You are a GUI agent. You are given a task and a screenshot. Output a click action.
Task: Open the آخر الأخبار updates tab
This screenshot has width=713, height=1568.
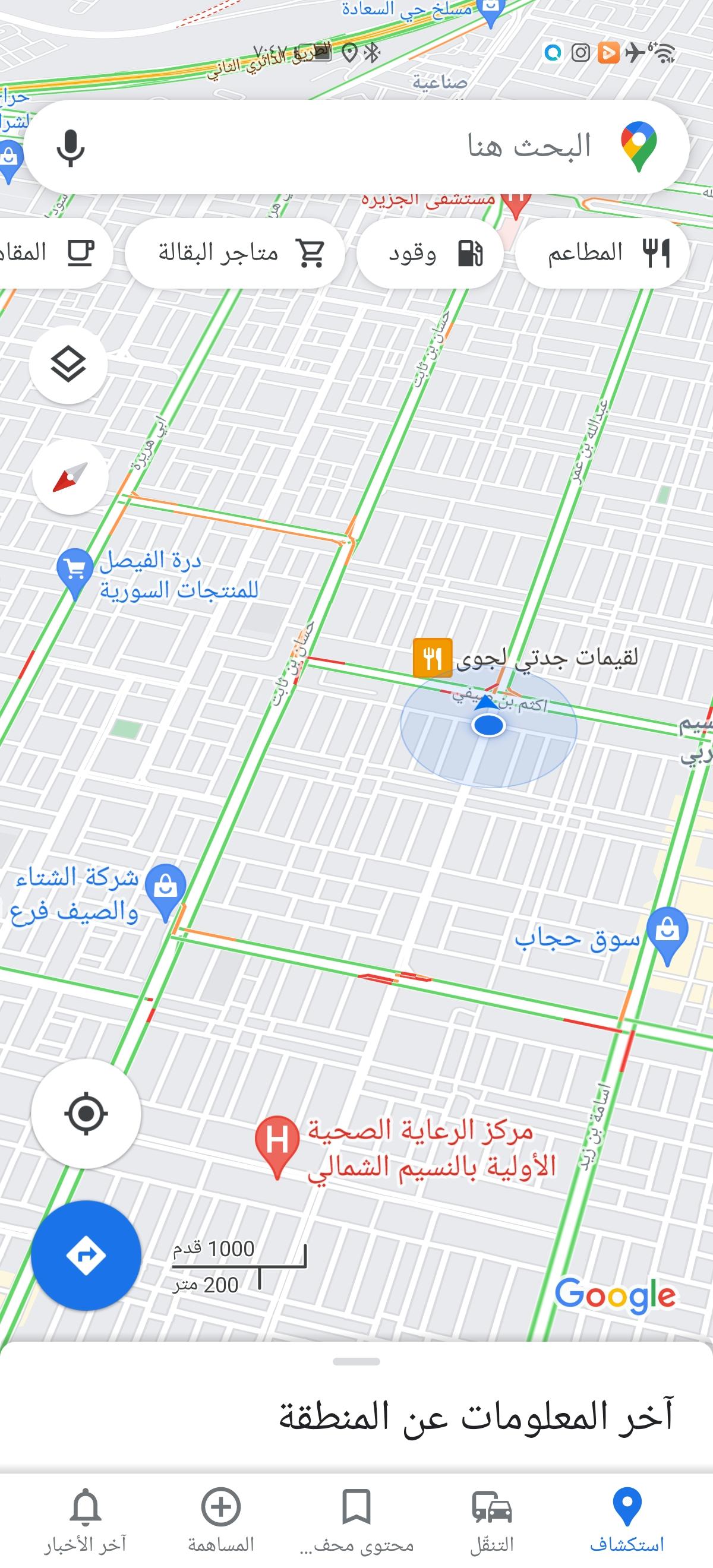[x=85, y=1518]
